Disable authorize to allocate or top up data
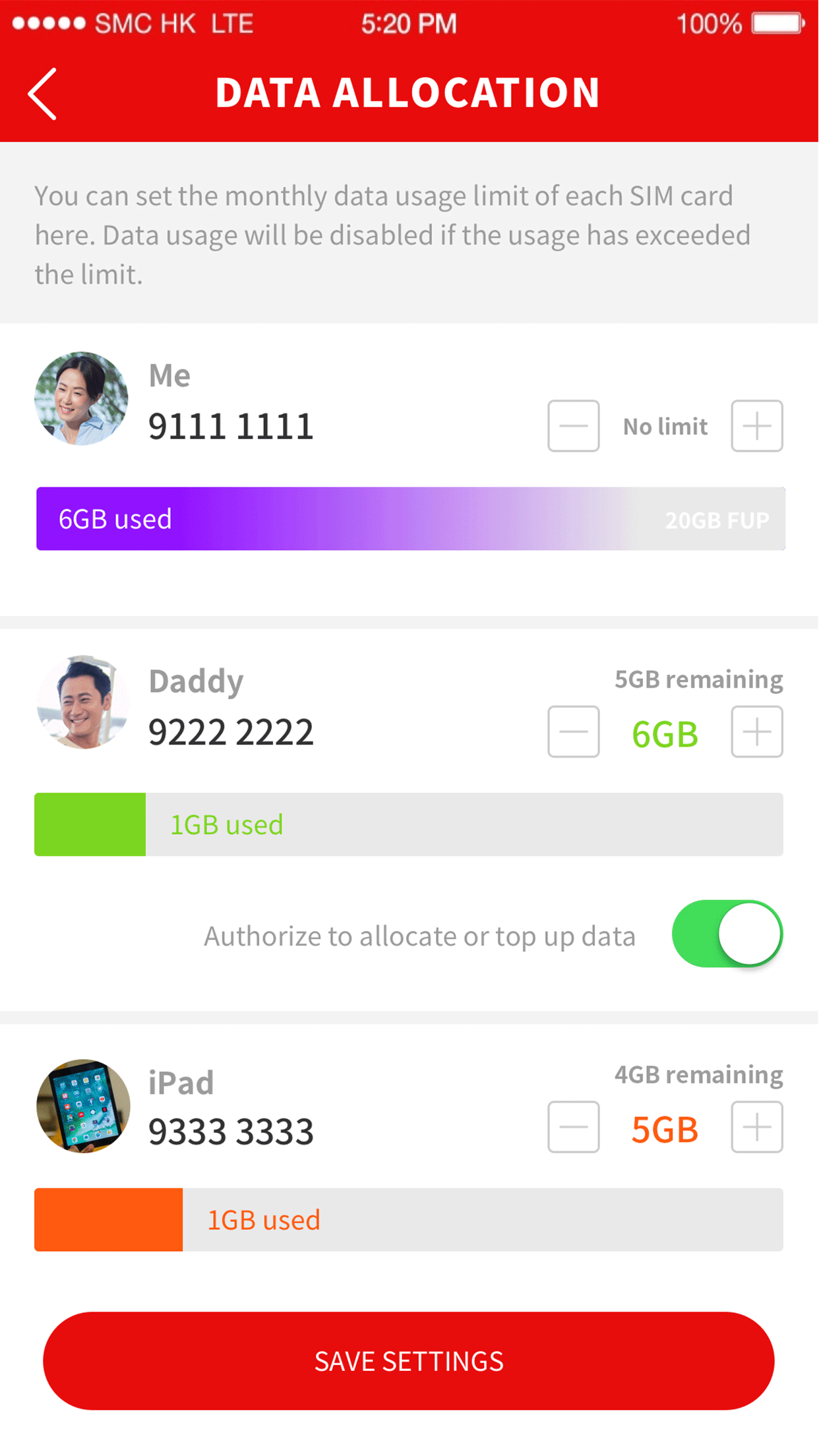The height and width of the screenshot is (1456, 819). pyautogui.click(x=727, y=934)
